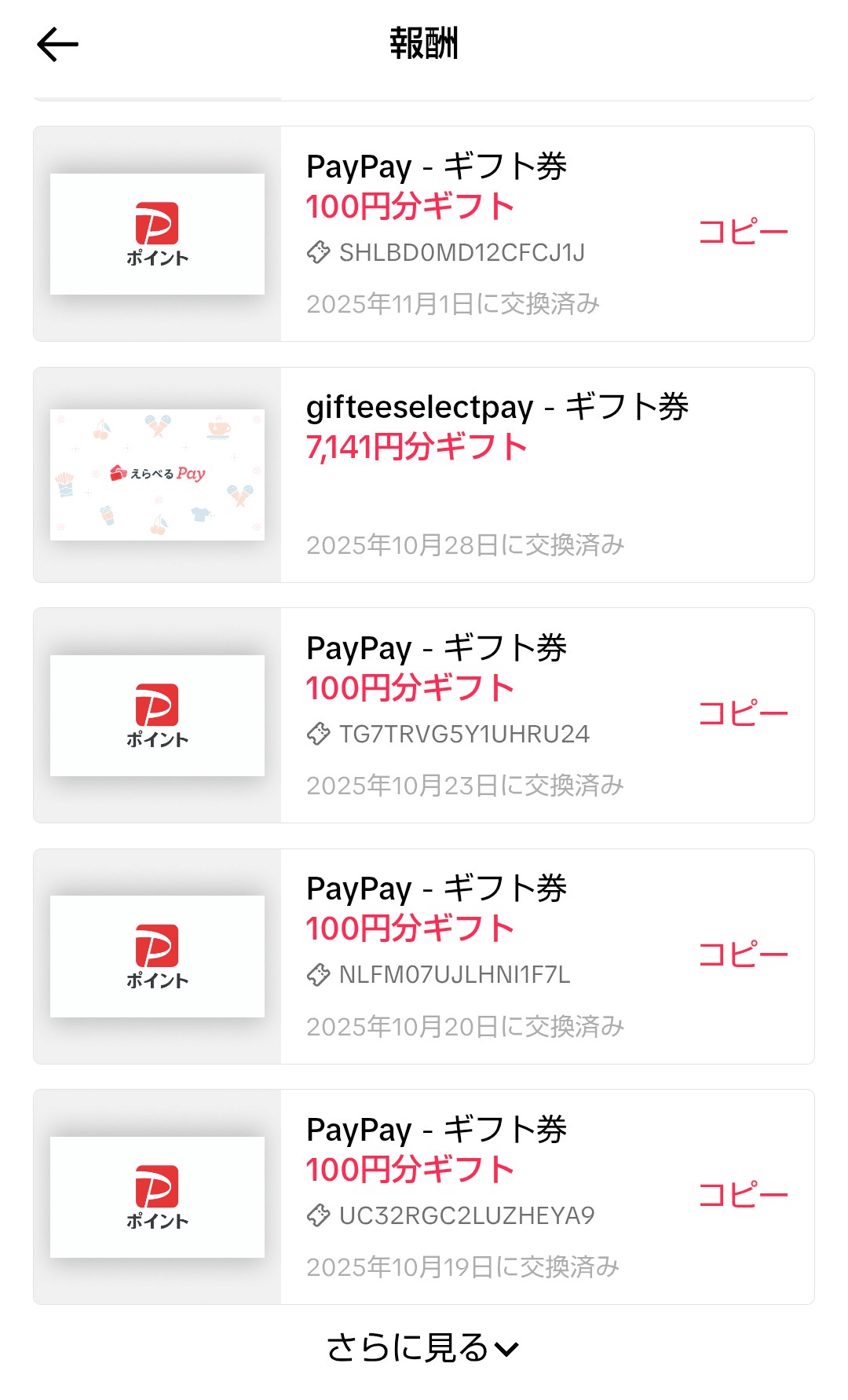Viewport: 848px width, 1400px height.
Task: Tap the voucher icon beside code UC32RGC2LUZHEYA9
Action: 319,1216
